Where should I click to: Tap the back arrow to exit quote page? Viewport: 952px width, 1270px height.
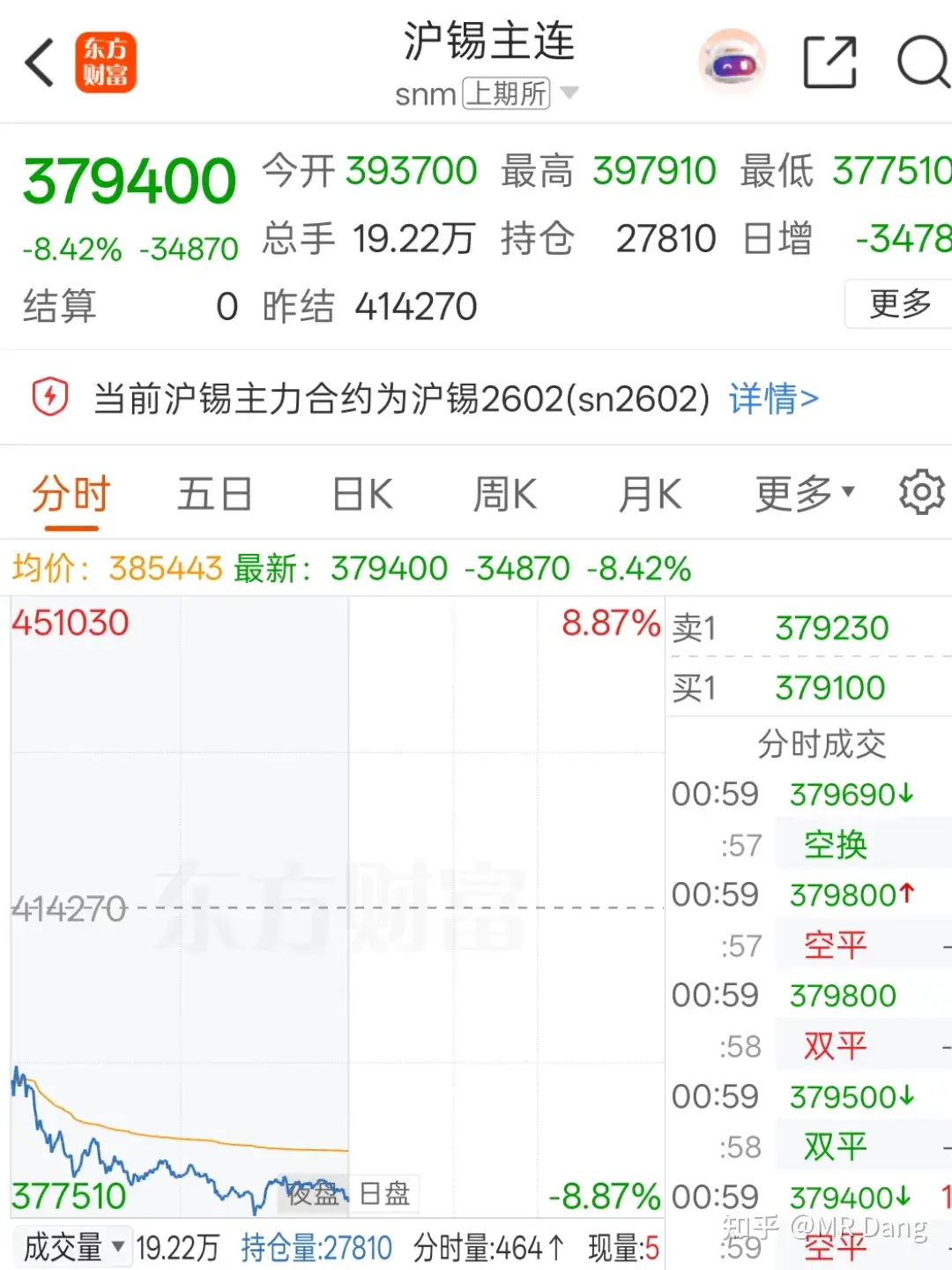(x=37, y=62)
